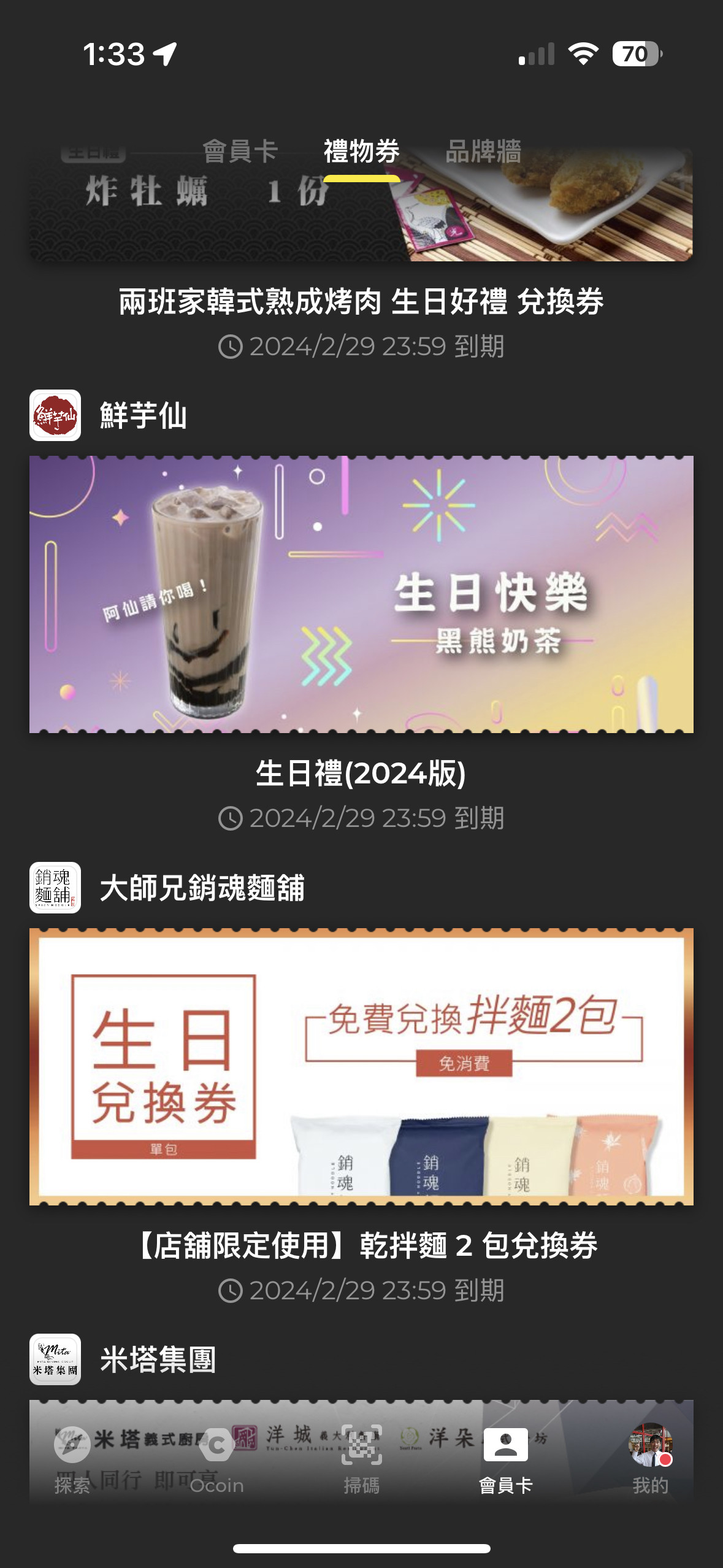Switch to the 會員卡 top tab
This screenshot has height=1568, width=723.
click(240, 151)
